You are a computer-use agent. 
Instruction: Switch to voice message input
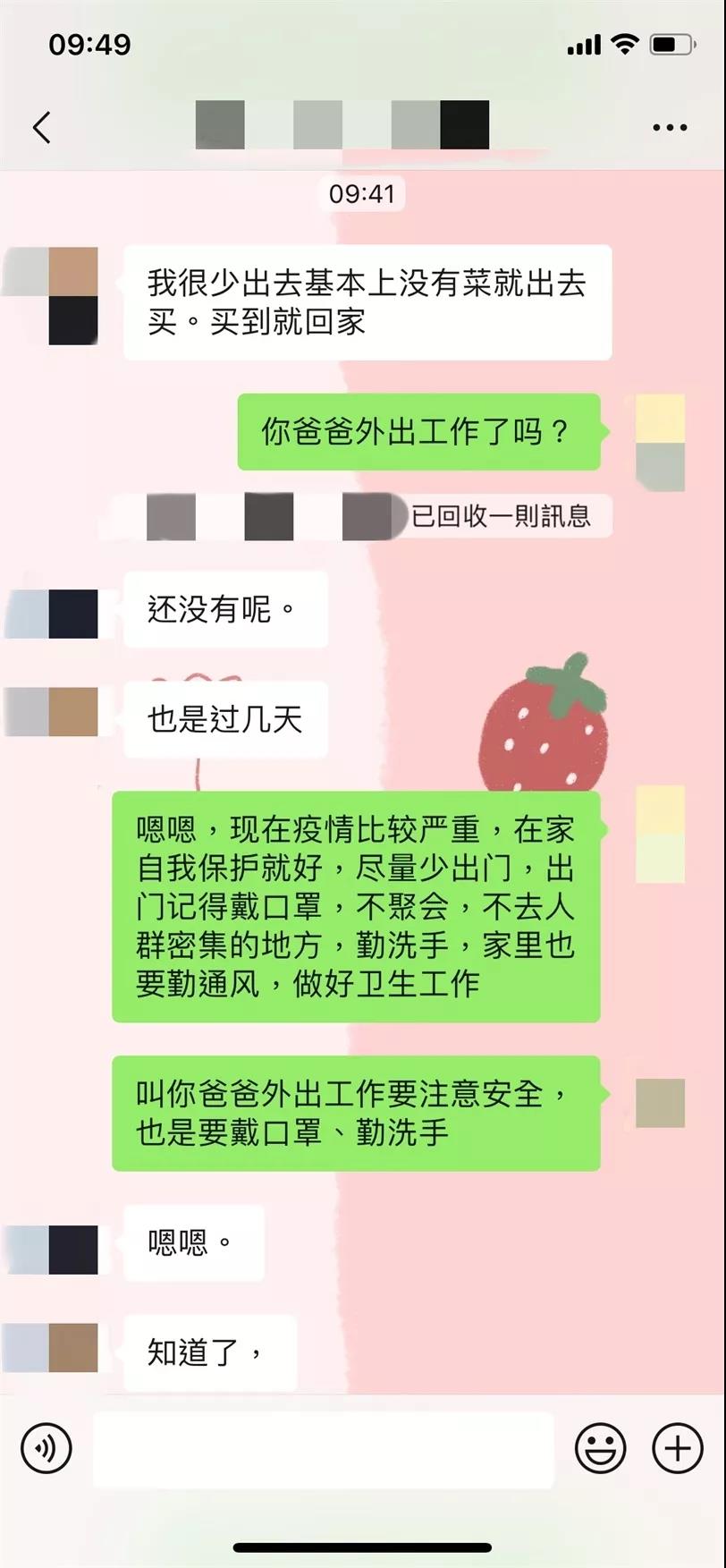(x=46, y=1447)
